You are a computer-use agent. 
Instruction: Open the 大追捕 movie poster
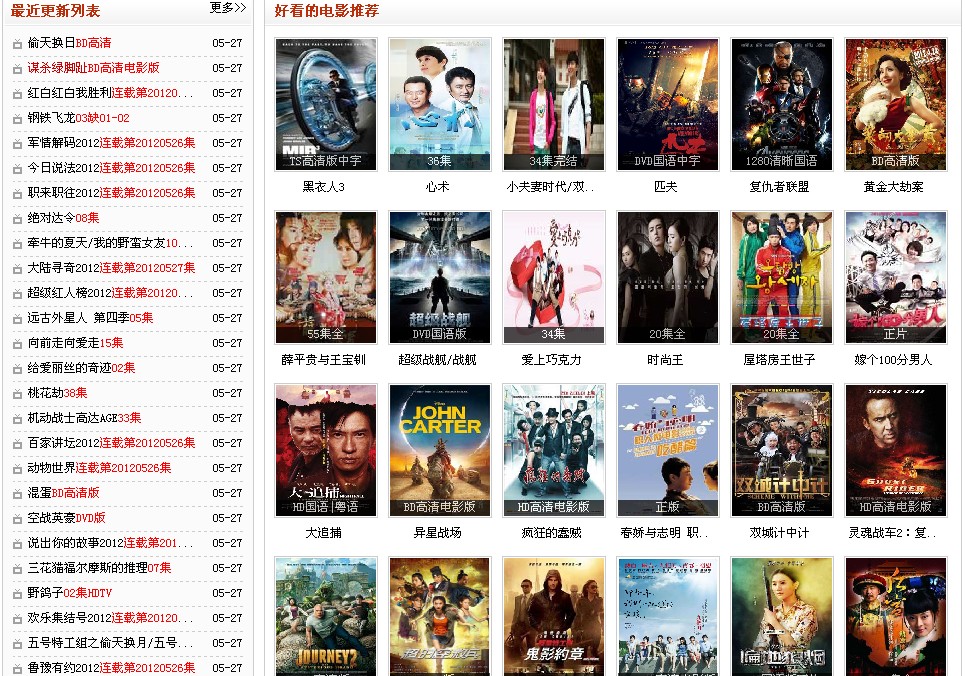coord(326,450)
